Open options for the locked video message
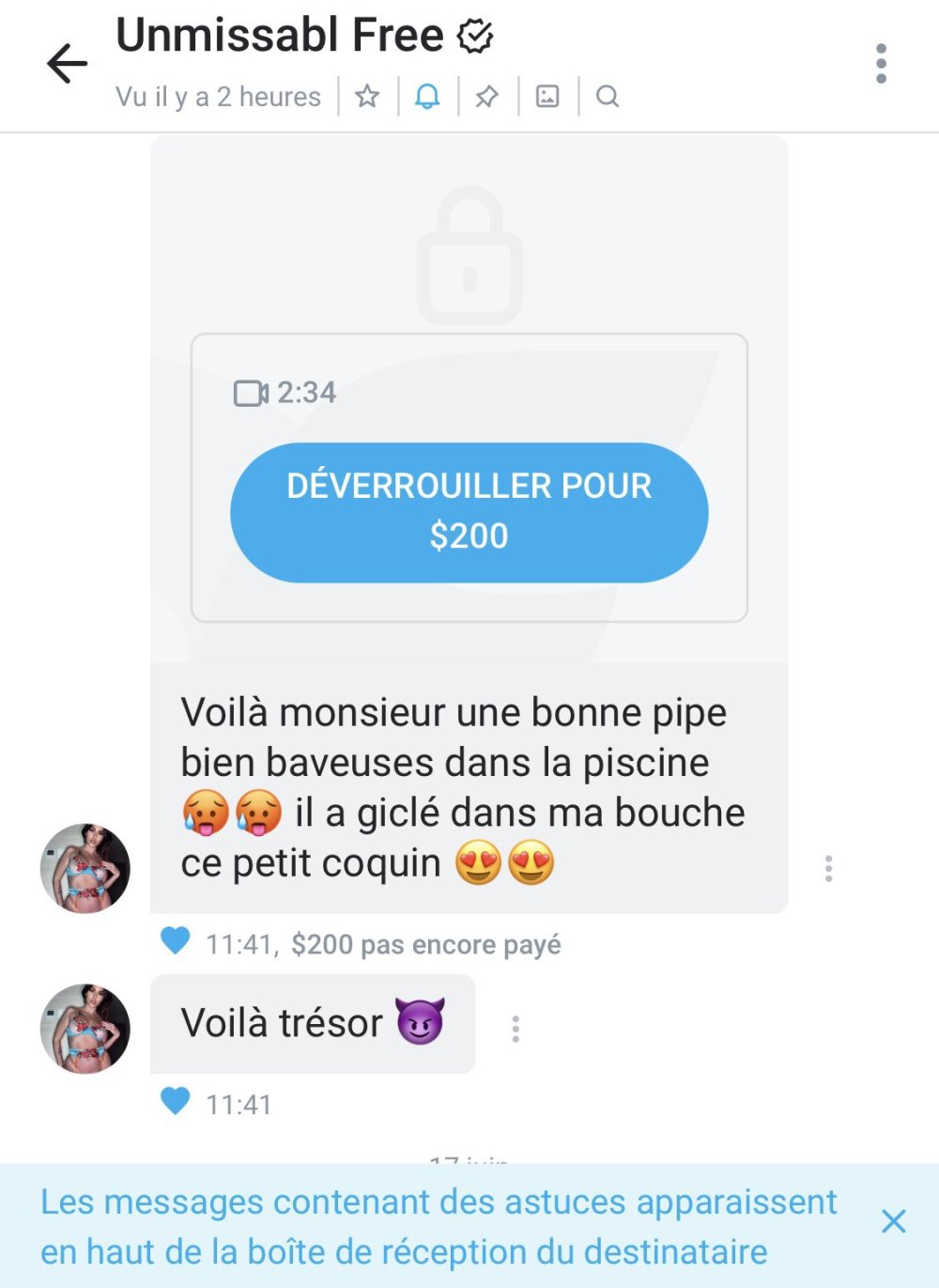Screen dimensions: 939x1288 pos(828,868)
